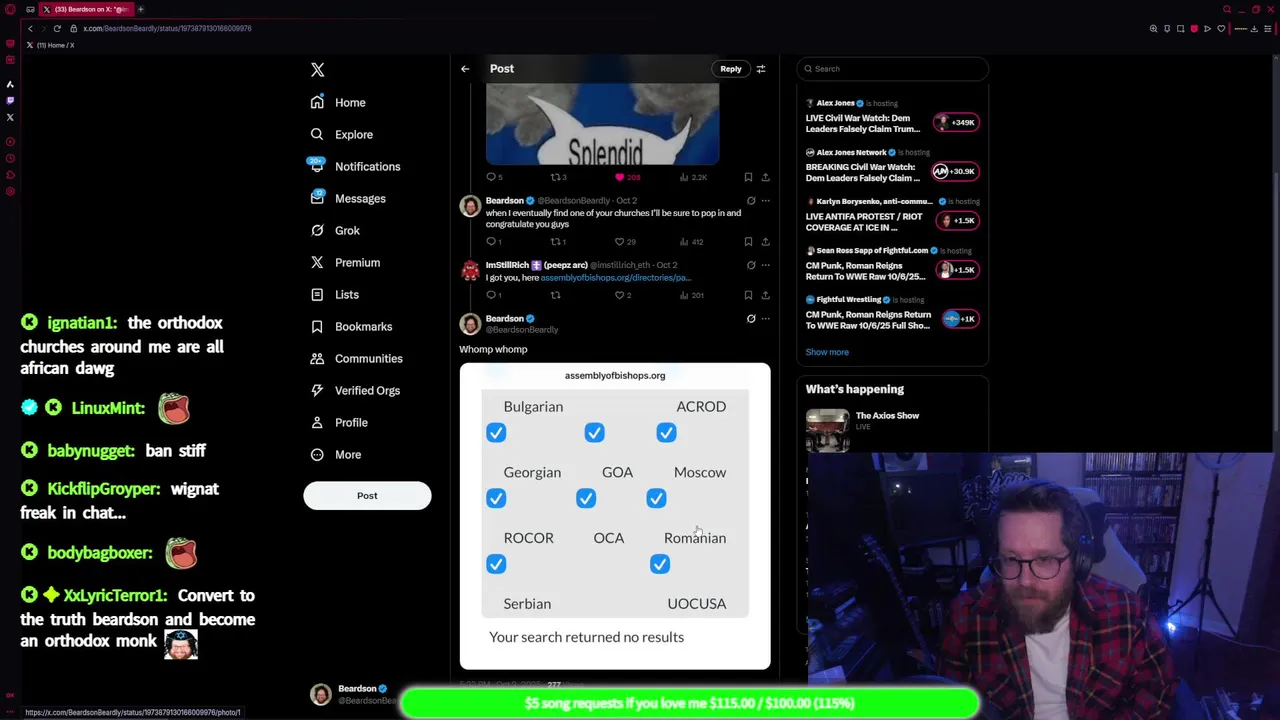
Task: Open the Premium page
Action: click(x=356, y=263)
